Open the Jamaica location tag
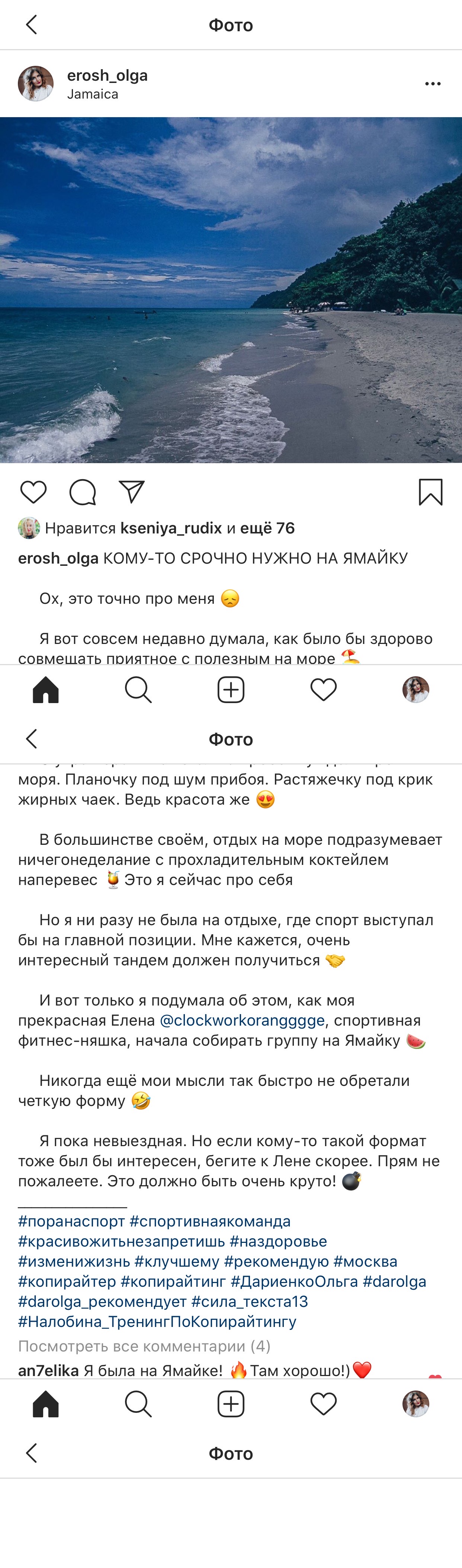The height and width of the screenshot is (1568, 462). coord(93,94)
